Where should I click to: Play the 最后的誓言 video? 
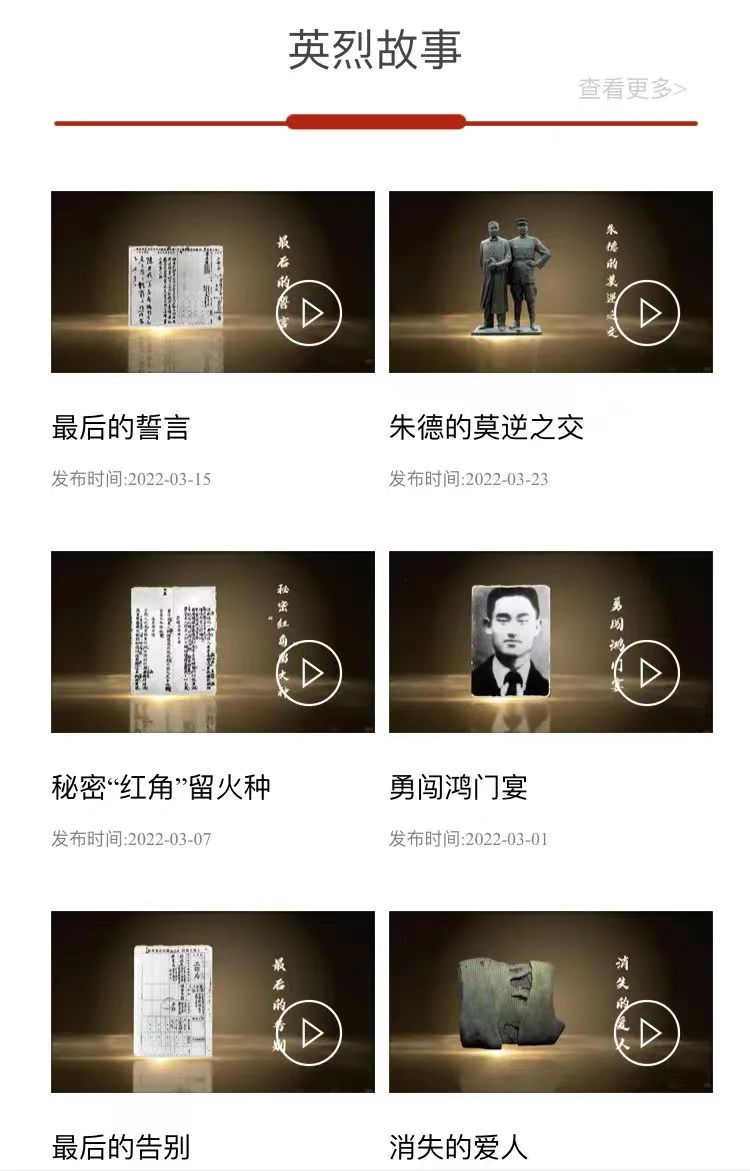[309, 313]
